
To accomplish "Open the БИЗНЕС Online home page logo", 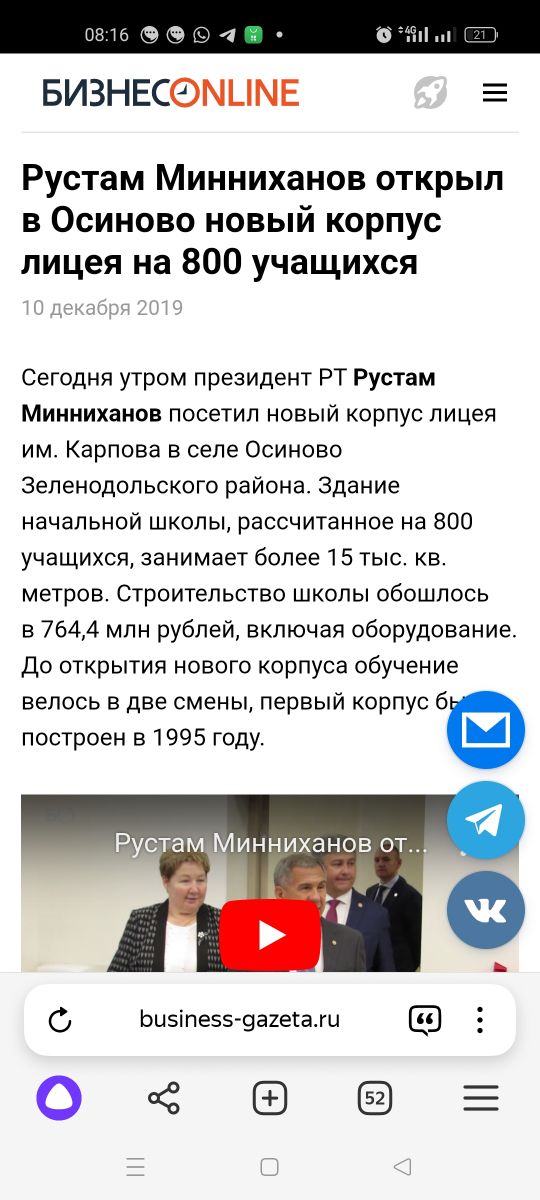I will [171, 93].
